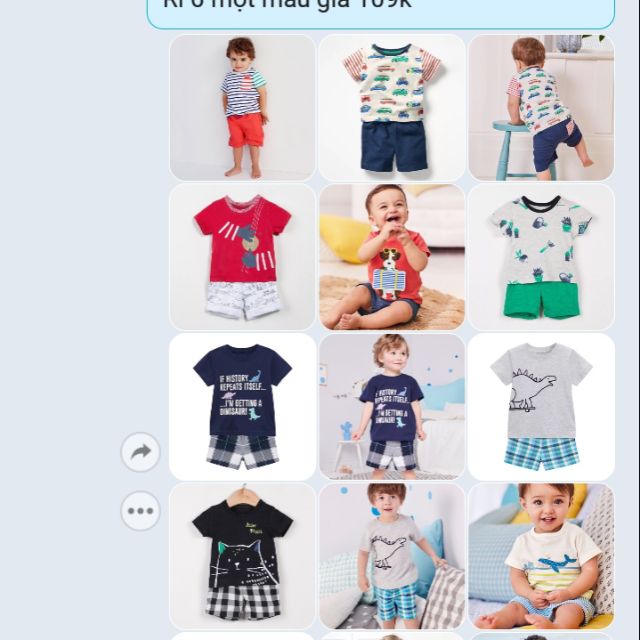Open photo of toddler standing on blue stool
The height and width of the screenshot is (640, 640).
click(x=541, y=108)
